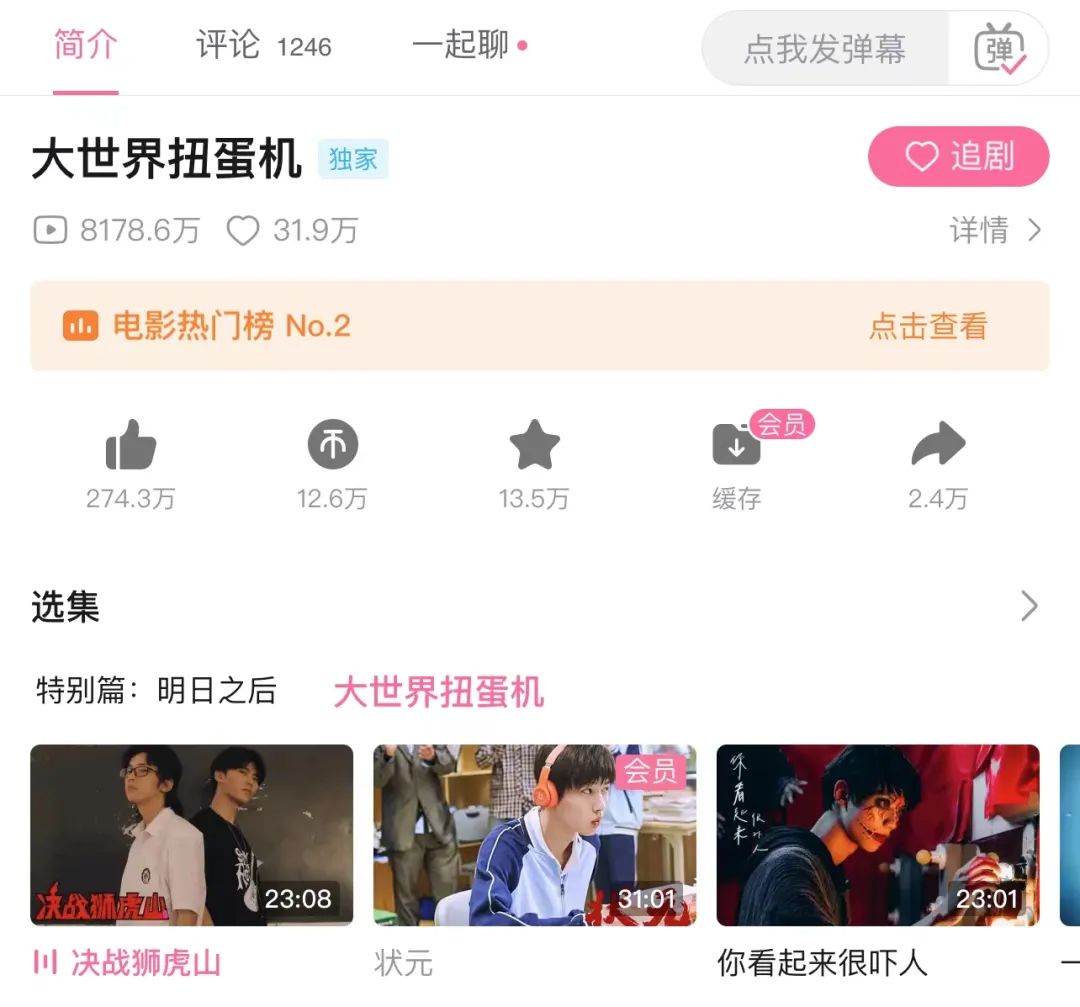Toggle the danmaku 弹 switch icon
This screenshot has width=1080, height=1007.
pyautogui.click(x=999, y=49)
